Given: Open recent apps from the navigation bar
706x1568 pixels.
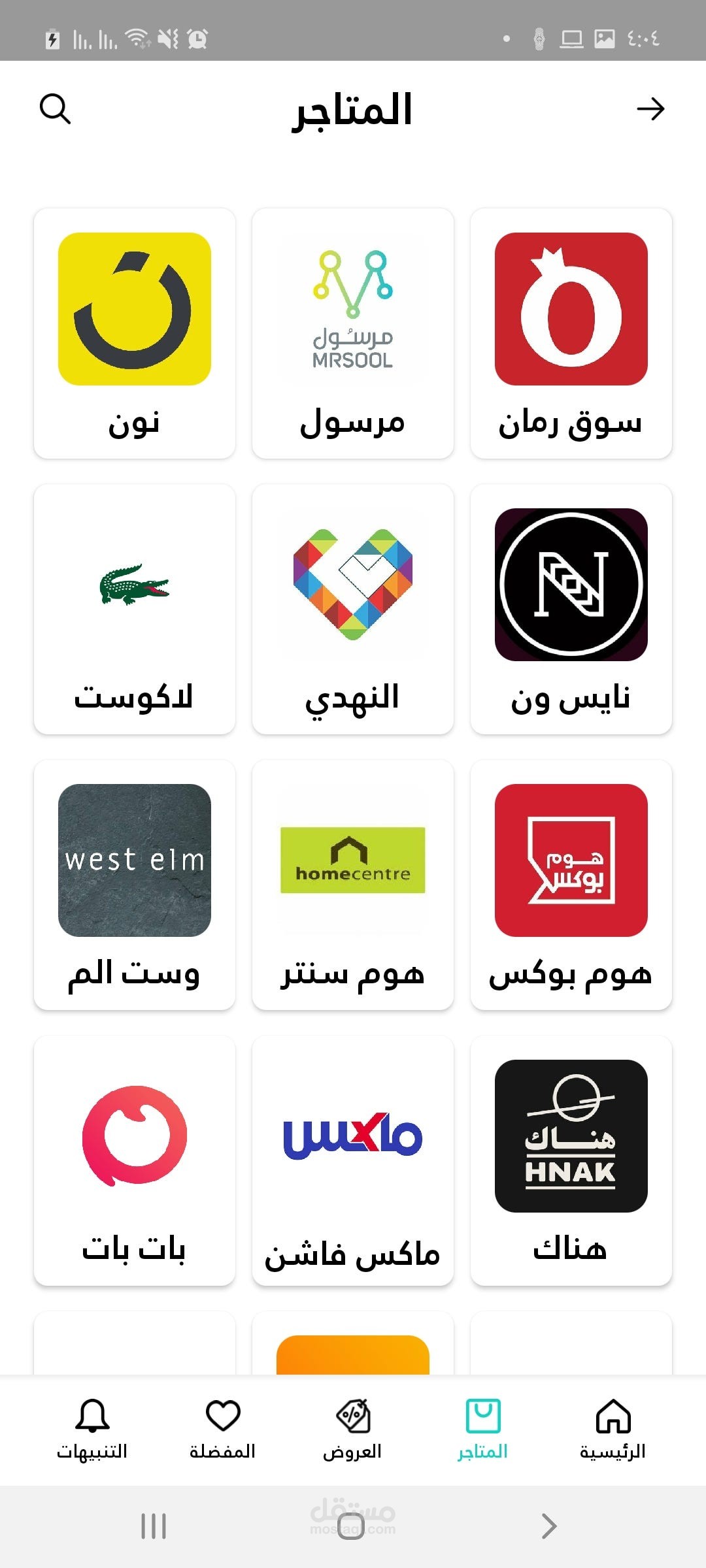Looking at the screenshot, I should (154, 1526).
